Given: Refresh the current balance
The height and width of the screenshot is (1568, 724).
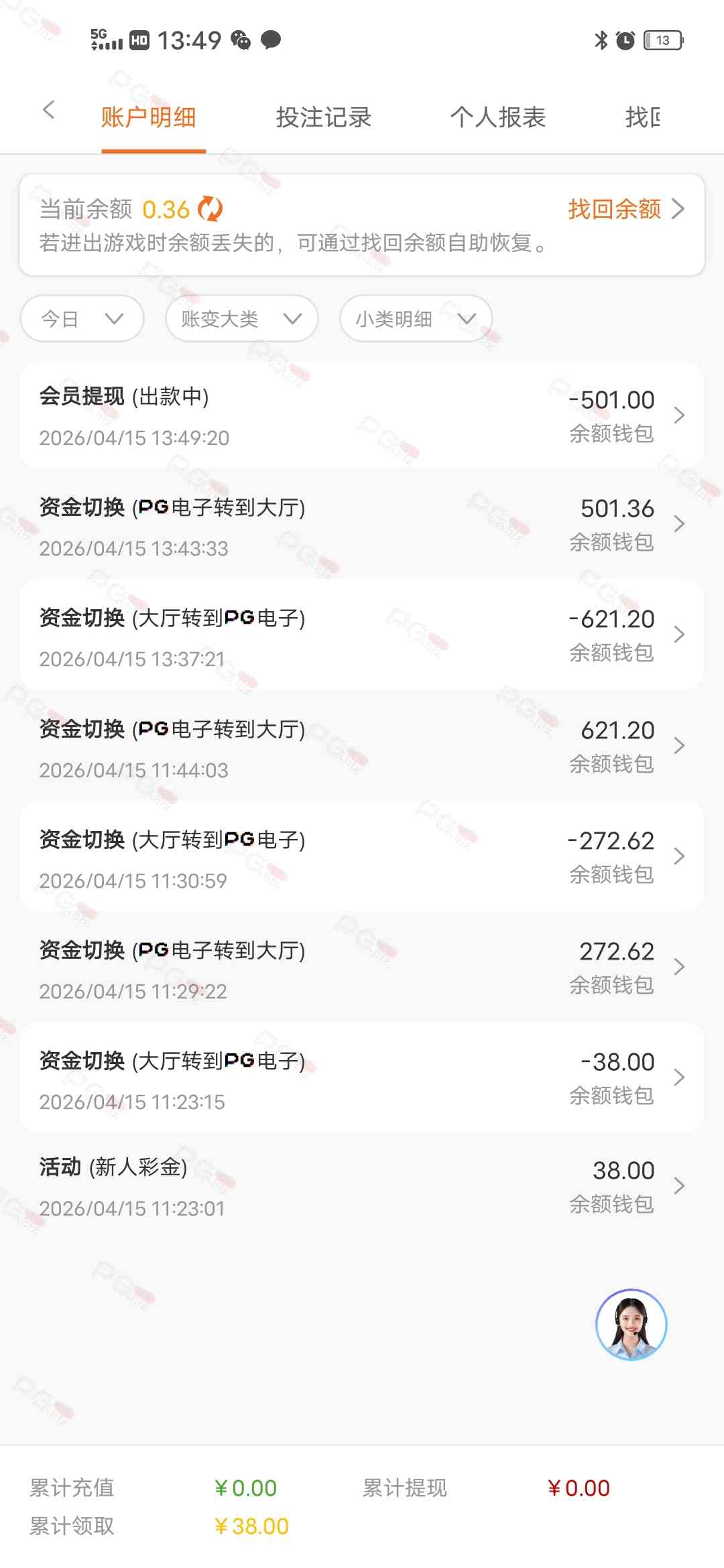Looking at the screenshot, I should (210, 209).
